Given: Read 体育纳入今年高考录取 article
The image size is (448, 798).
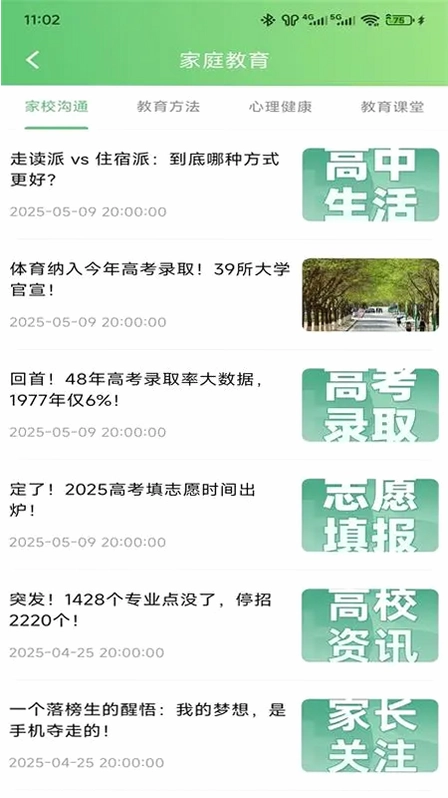Looking at the screenshot, I should (224, 295).
